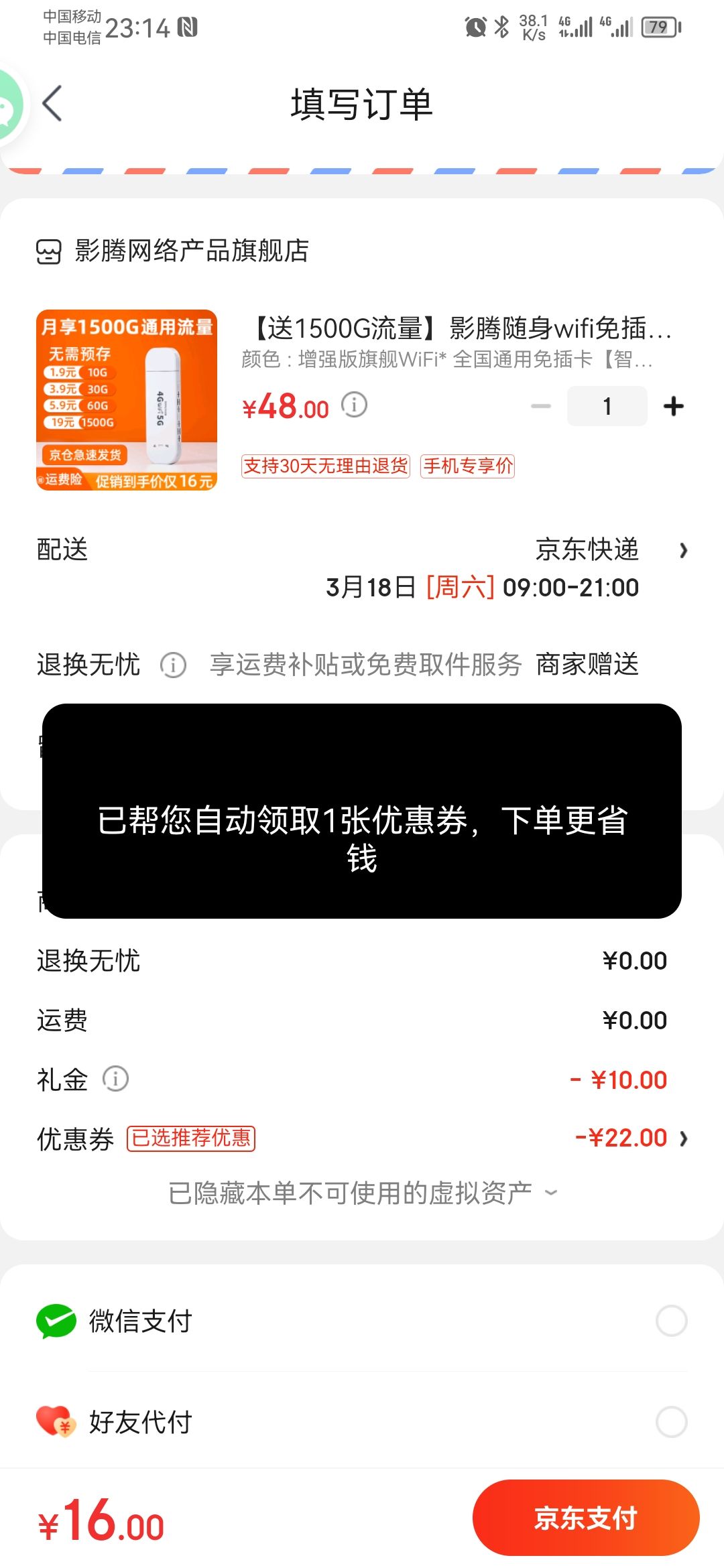Image resolution: width=724 pixels, height=1568 pixels.
Task: Tap the 1500G product thumbnail image
Action: pyautogui.click(x=127, y=402)
